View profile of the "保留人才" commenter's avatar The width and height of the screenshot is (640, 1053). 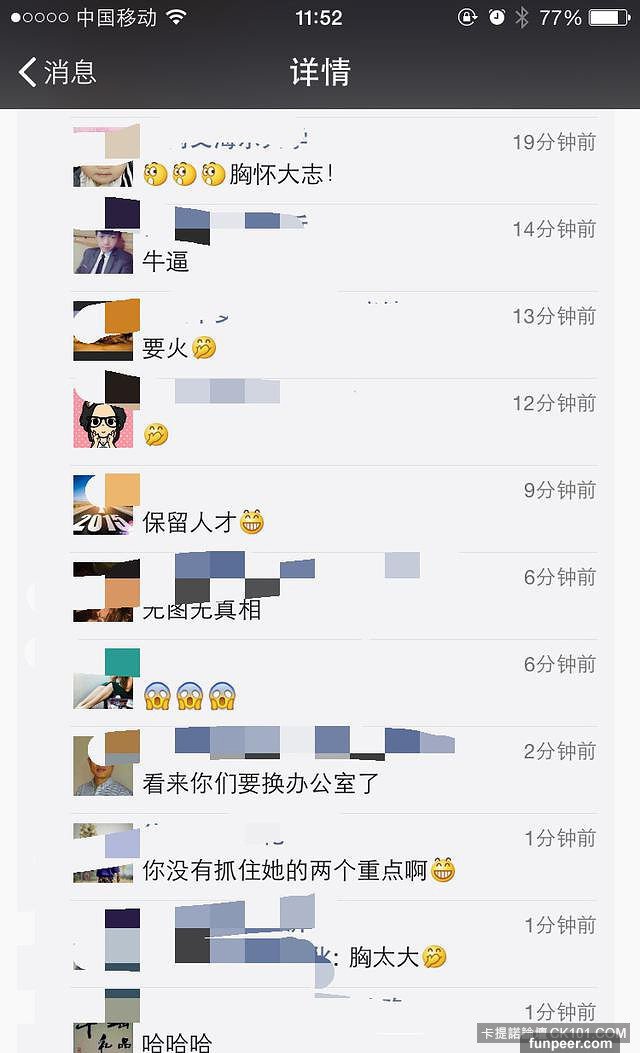pyautogui.click(x=103, y=505)
